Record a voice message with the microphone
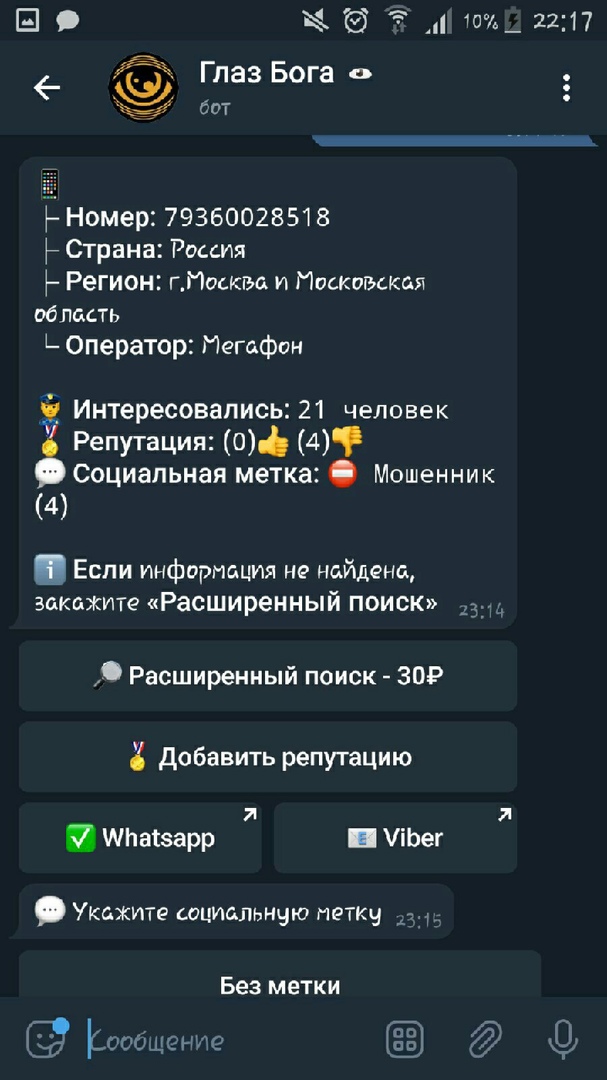The height and width of the screenshot is (1080, 607). (x=563, y=1040)
